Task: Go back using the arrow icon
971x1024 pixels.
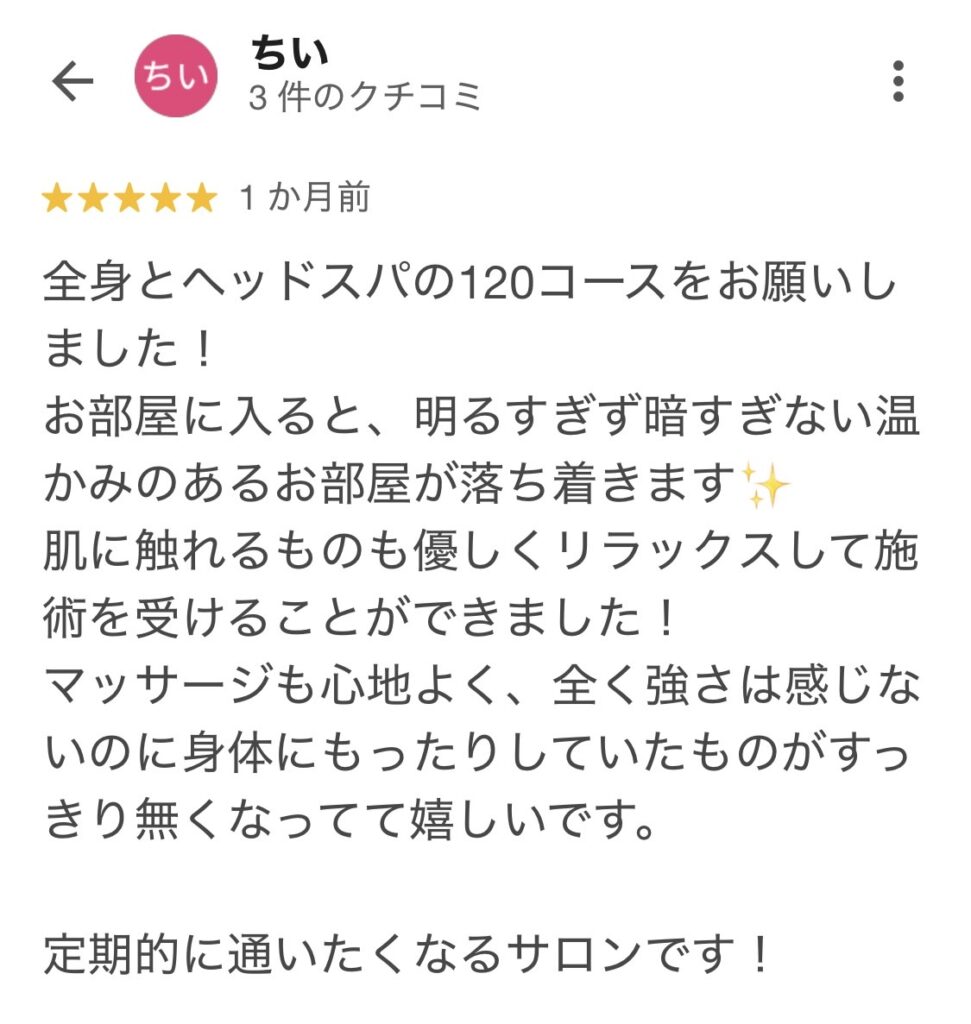Action: (x=72, y=81)
